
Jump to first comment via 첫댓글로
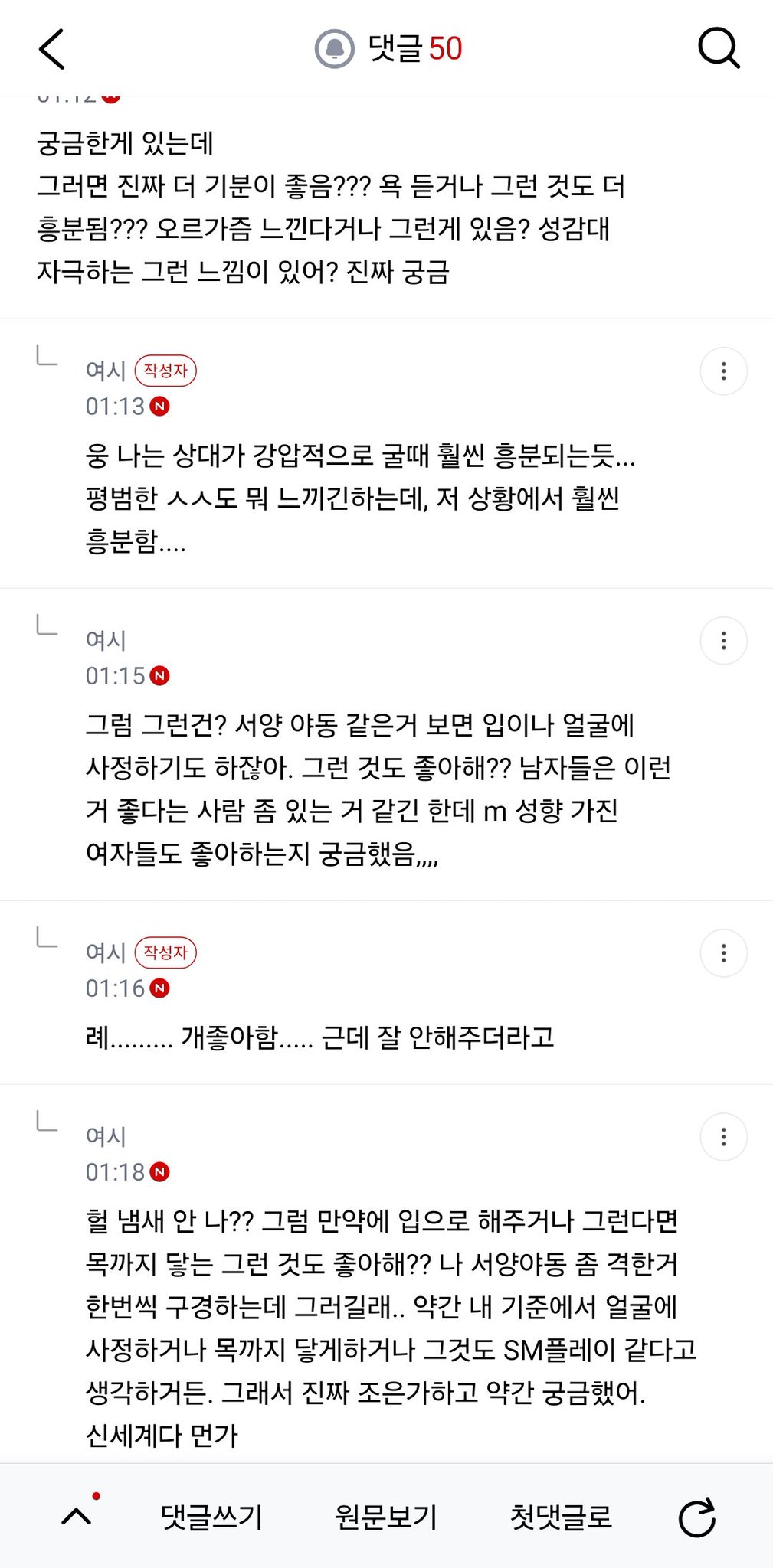(x=562, y=1517)
